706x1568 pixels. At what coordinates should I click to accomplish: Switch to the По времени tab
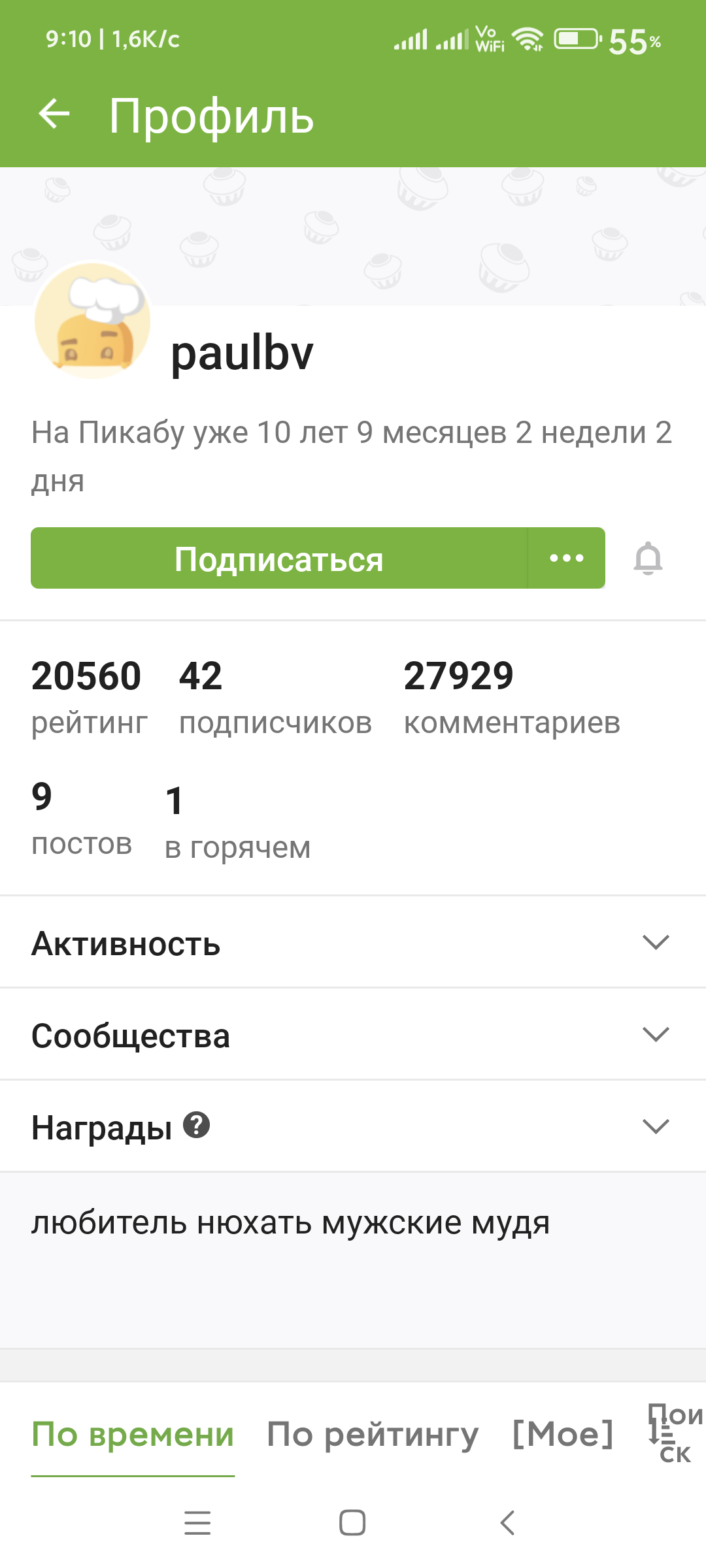click(x=133, y=1435)
